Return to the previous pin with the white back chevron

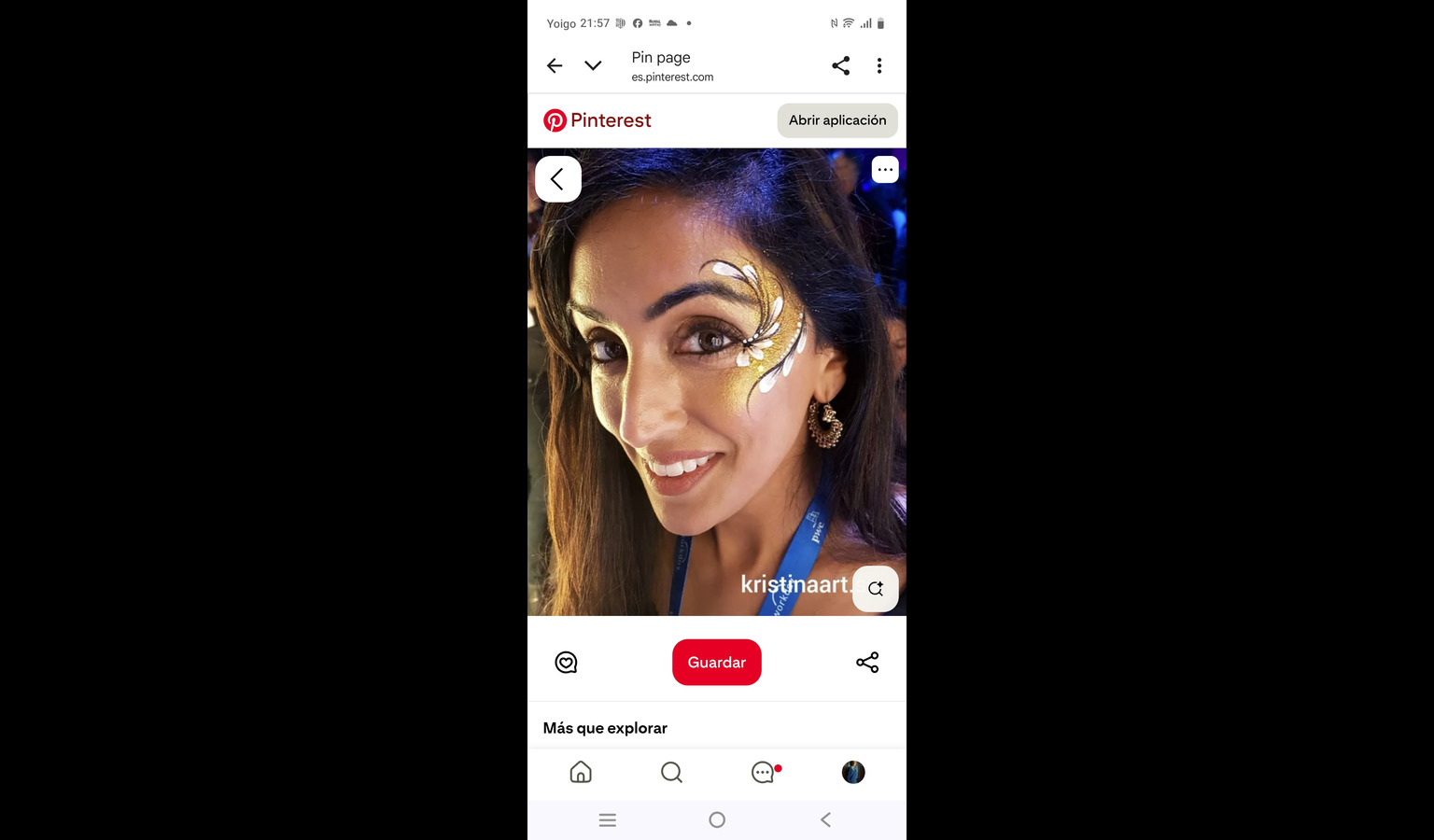point(557,179)
